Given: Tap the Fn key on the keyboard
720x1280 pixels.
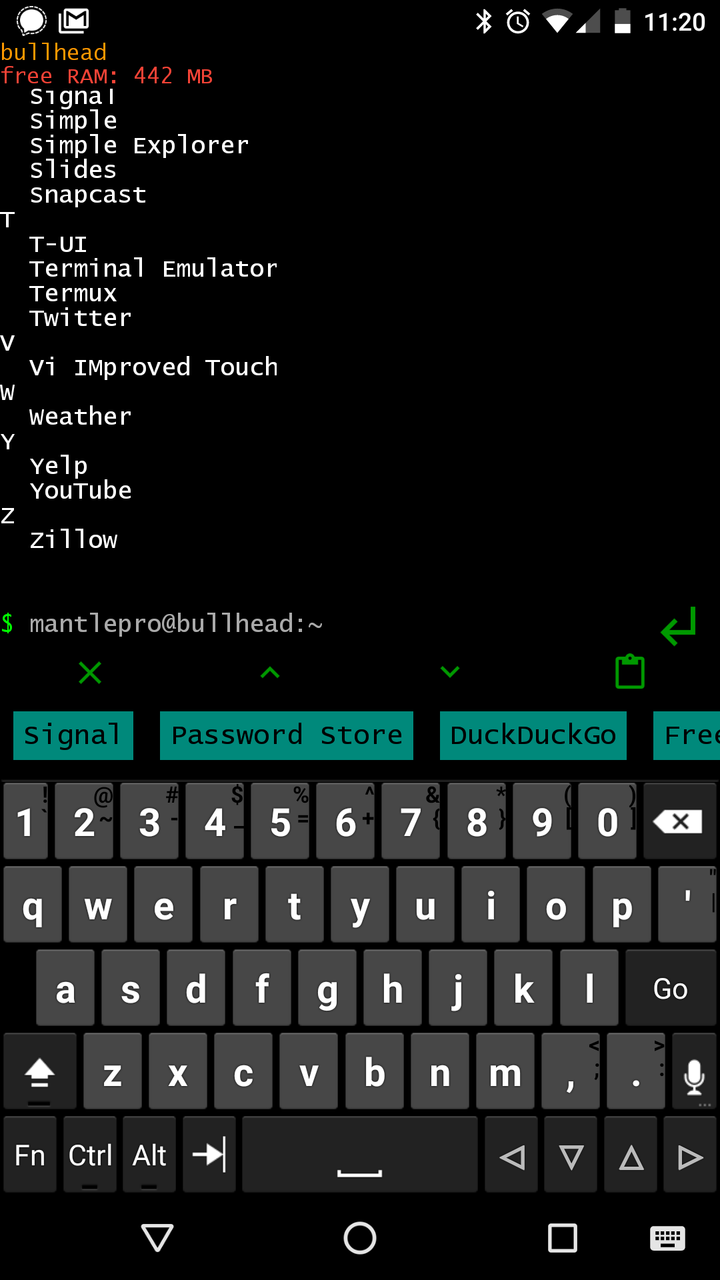Looking at the screenshot, I should [x=30, y=1155].
